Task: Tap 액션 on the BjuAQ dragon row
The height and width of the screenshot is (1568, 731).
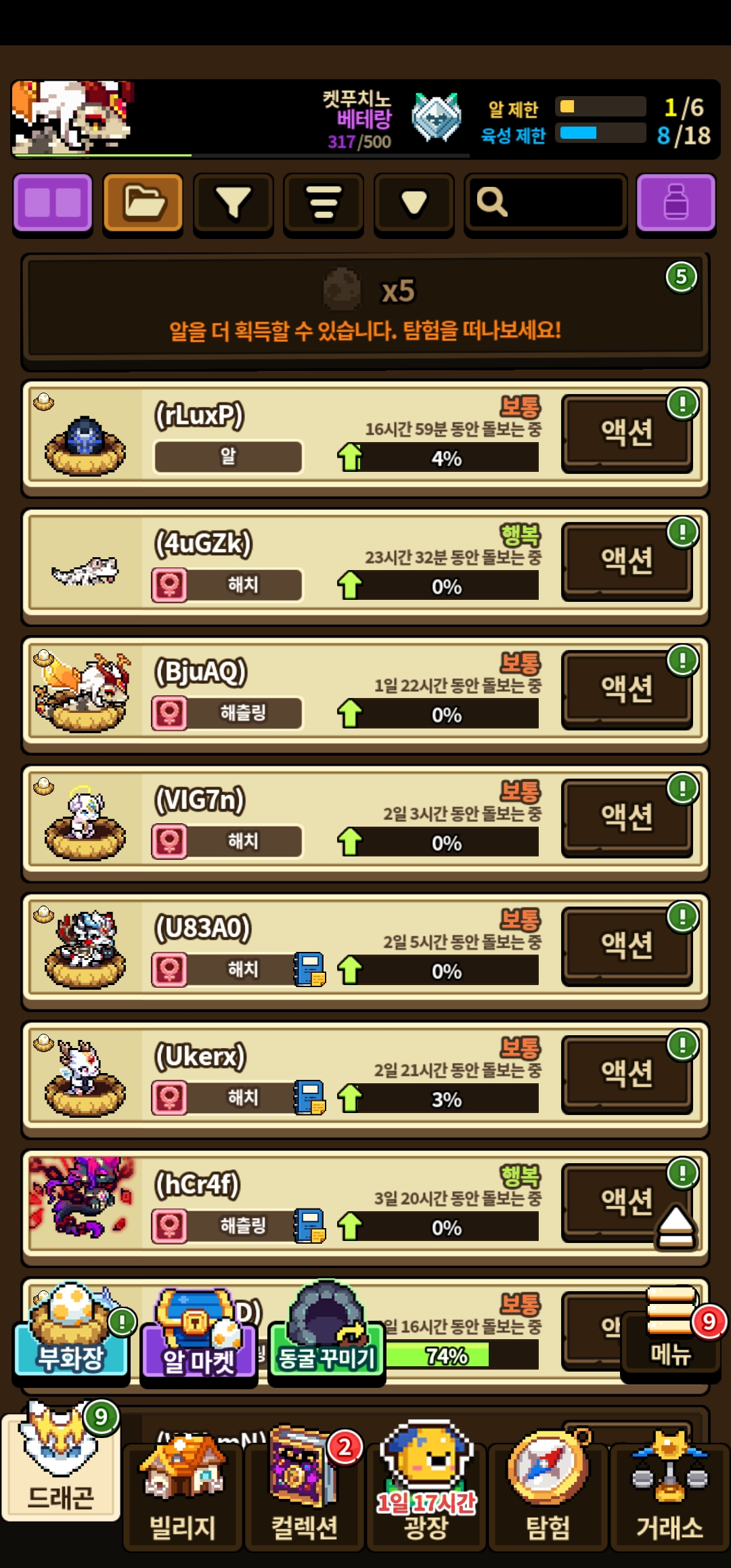Action: 627,689
